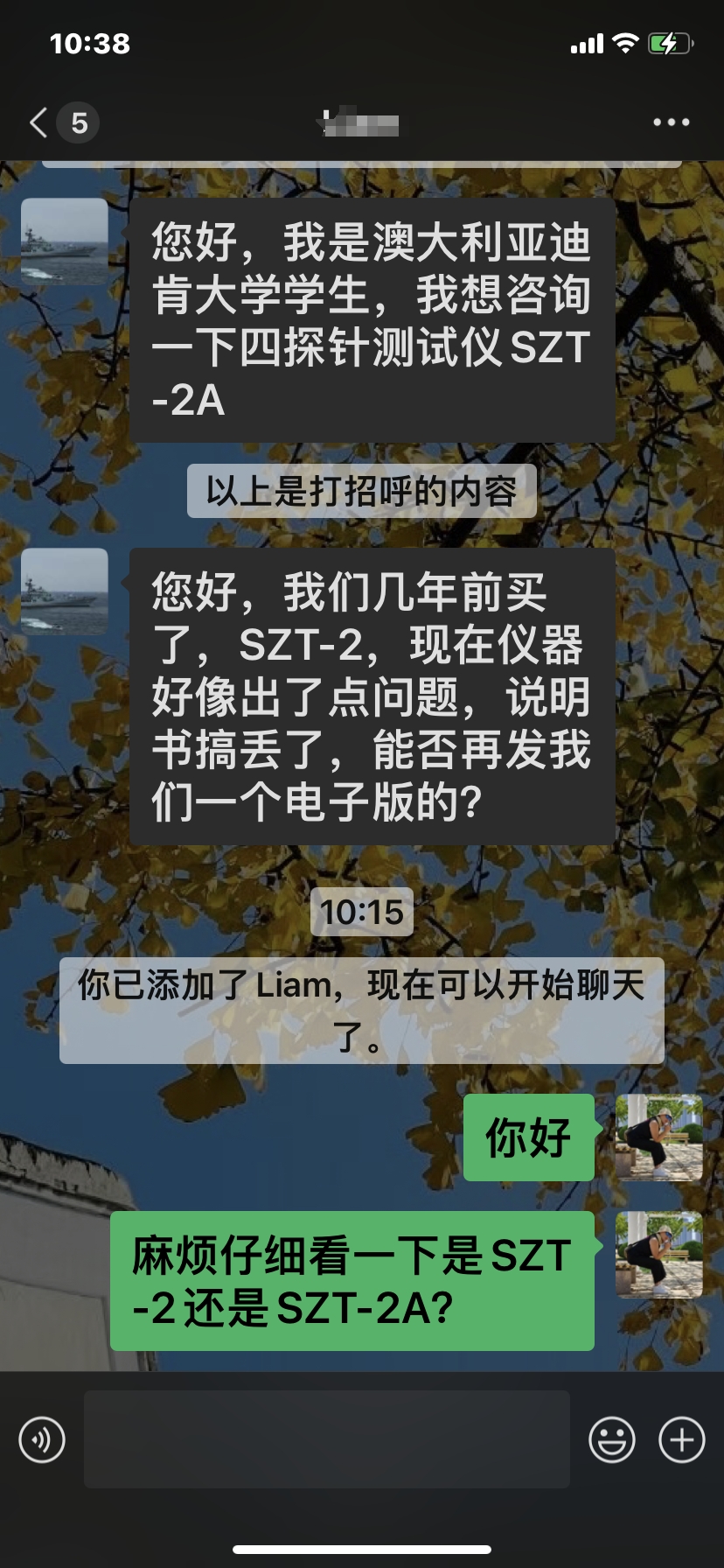The width and height of the screenshot is (724, 1568).
Task: Open my avatar beside the 你好 message
Action: pyautogui.click(x=659, y=1137)
